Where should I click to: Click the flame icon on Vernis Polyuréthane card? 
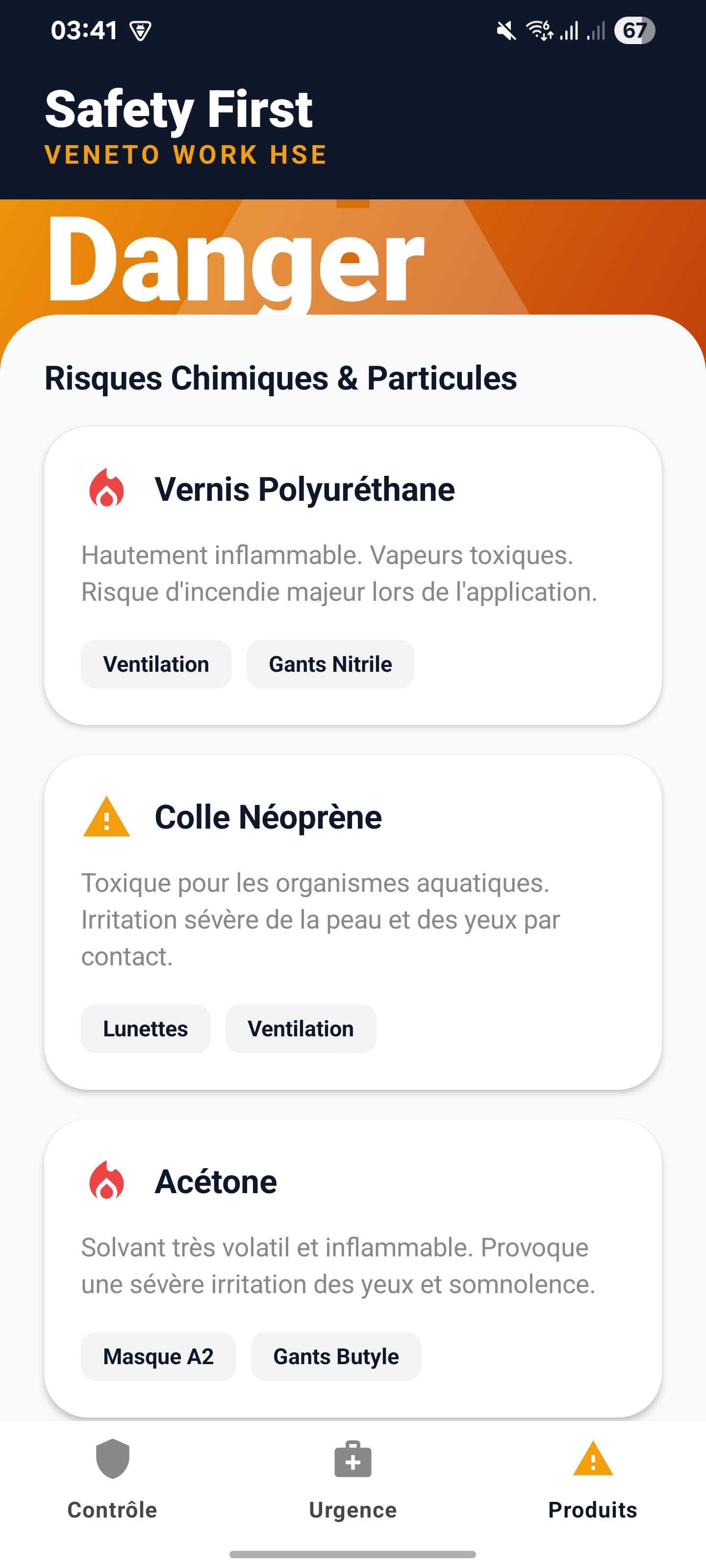click(108, 489)
